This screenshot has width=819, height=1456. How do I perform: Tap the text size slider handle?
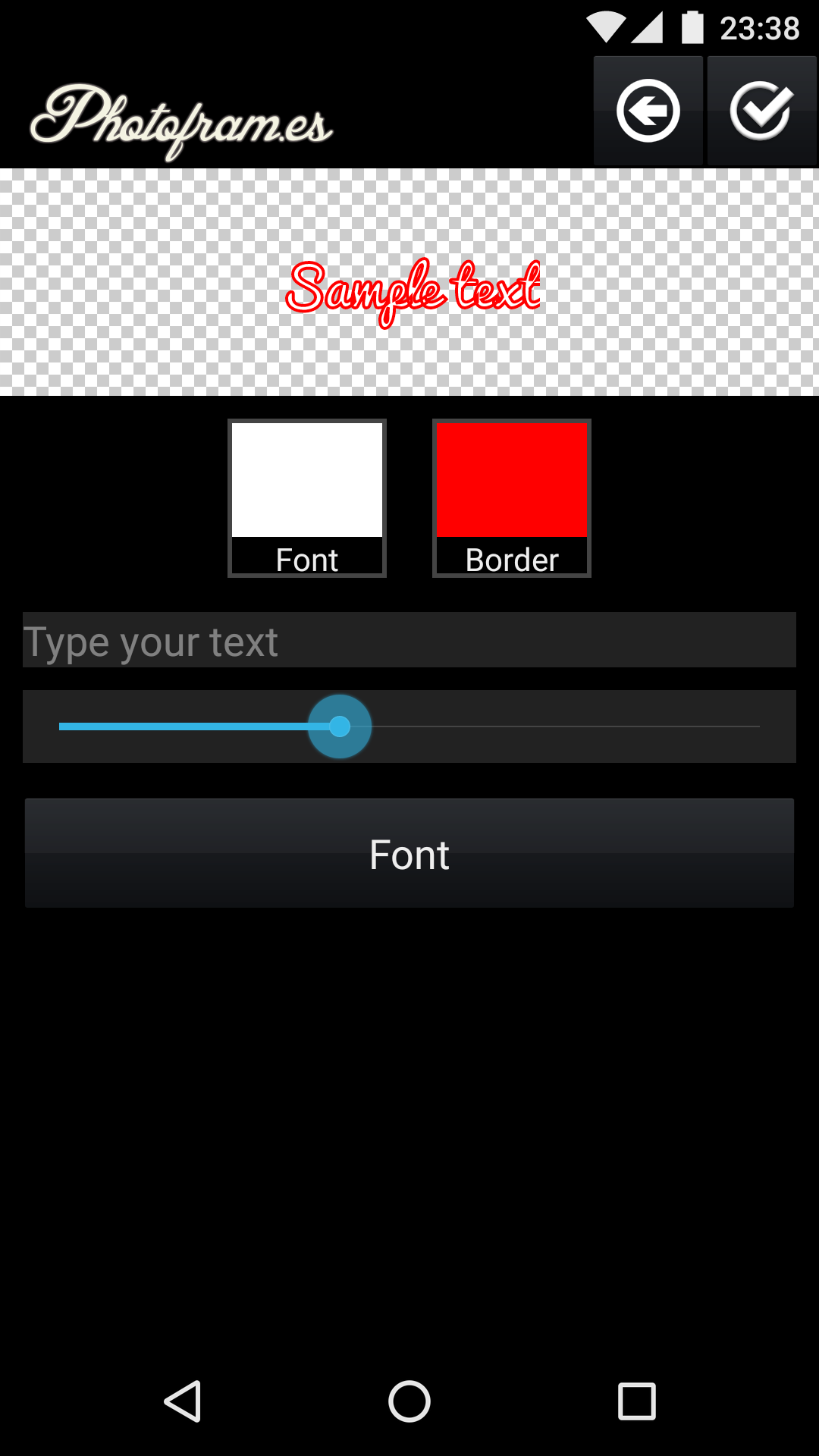pyautogui.click(x=340, y=726)
